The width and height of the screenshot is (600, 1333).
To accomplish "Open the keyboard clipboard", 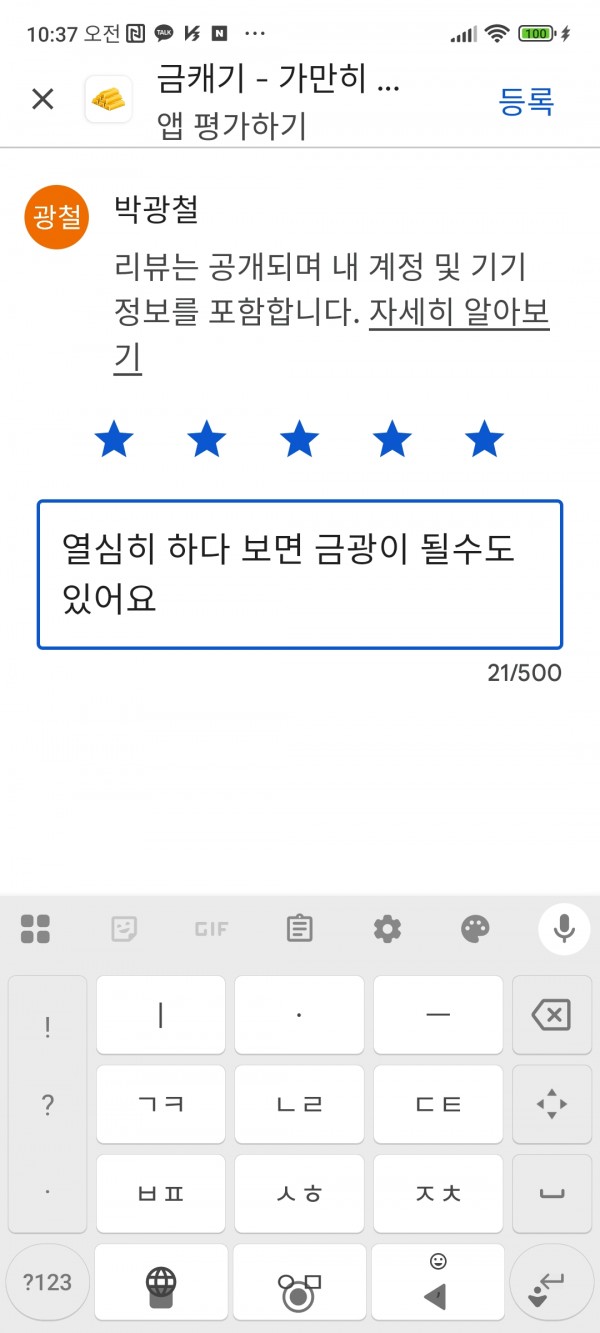I will click(x=299, y=929).
